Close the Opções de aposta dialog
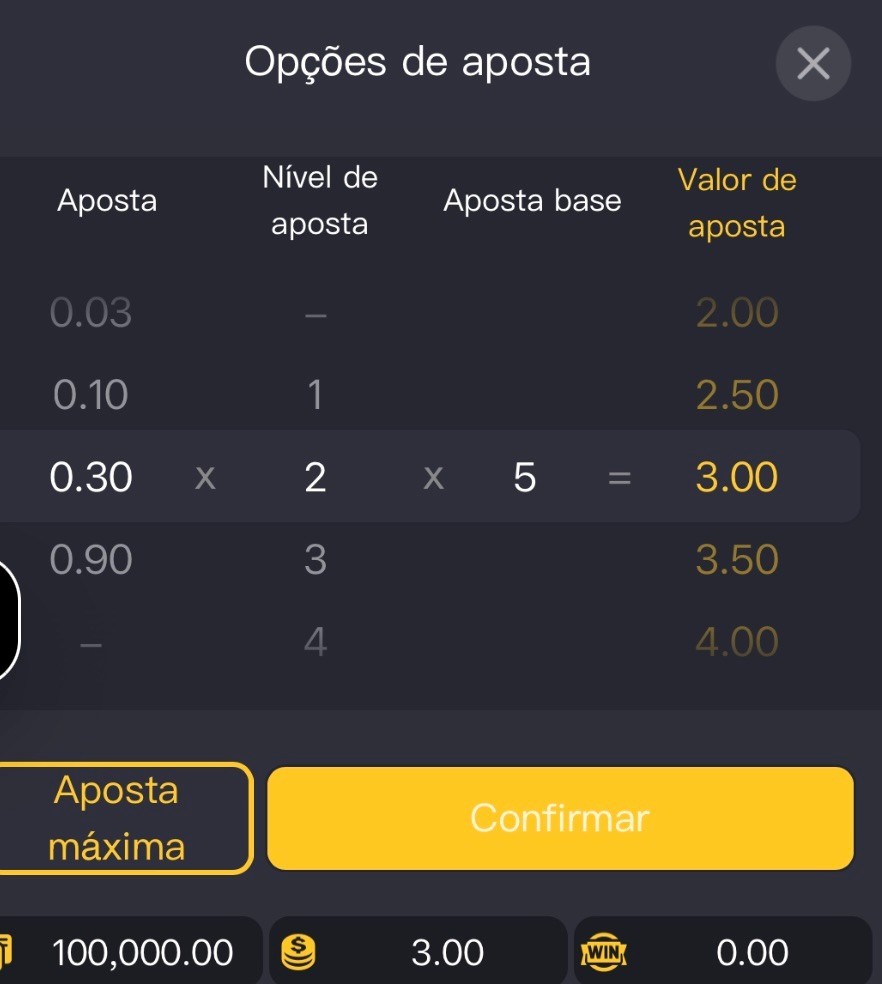This screenshot has width=882, height=984. 813,63
